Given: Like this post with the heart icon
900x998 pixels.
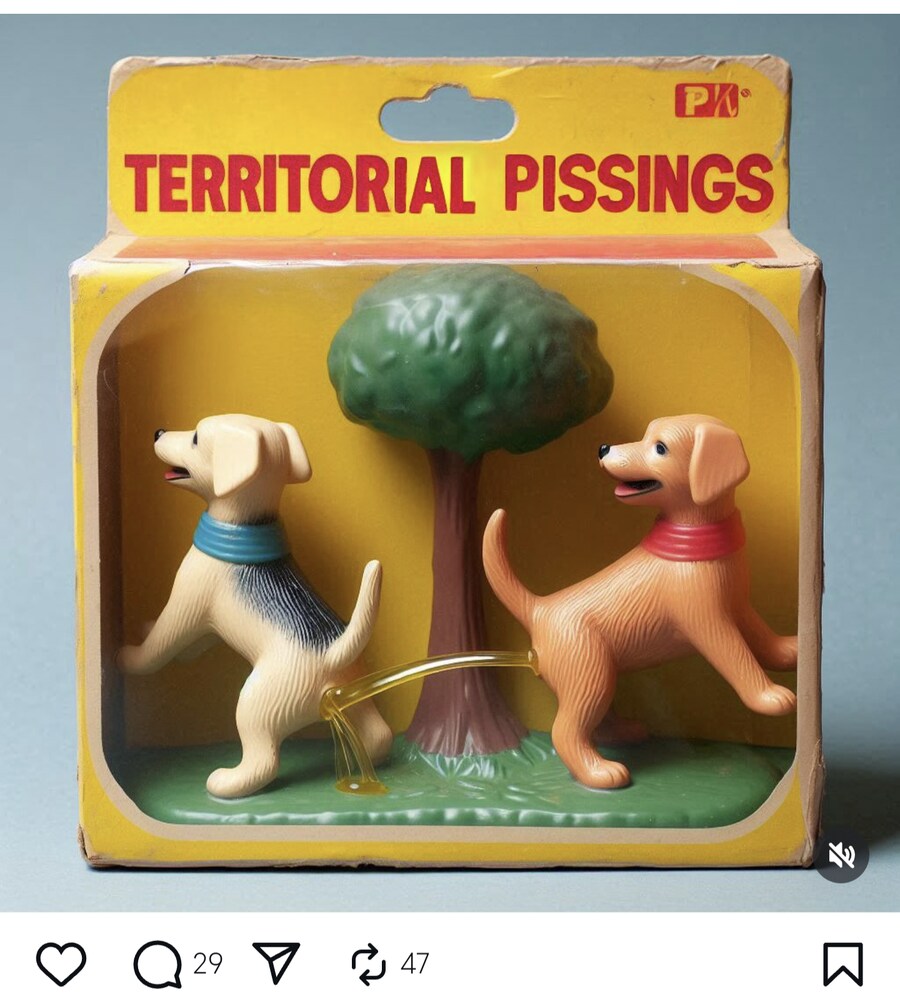Looking at the screenshot, I should pos(61,964).
